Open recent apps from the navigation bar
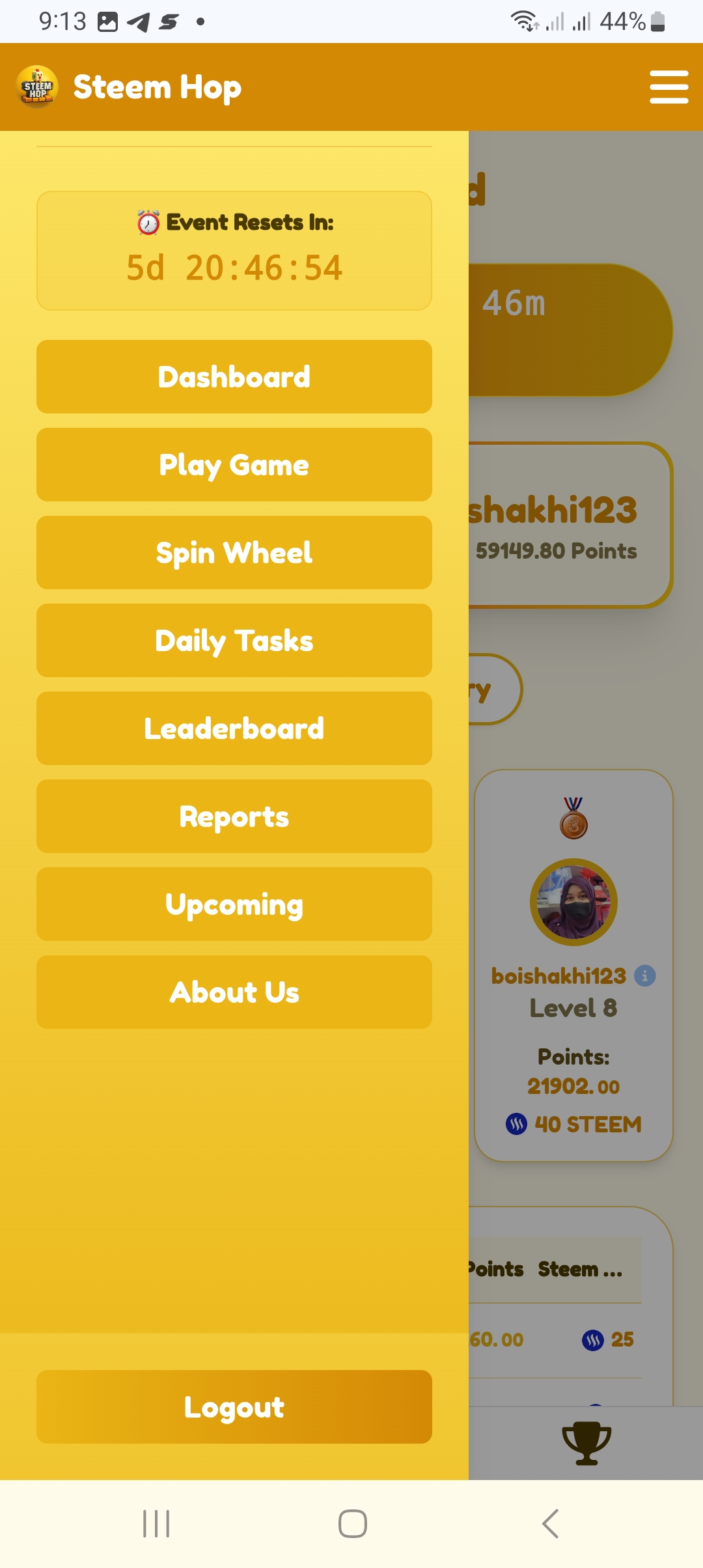Screen dimensions: 703x1568 click(x=156, y=1524)
